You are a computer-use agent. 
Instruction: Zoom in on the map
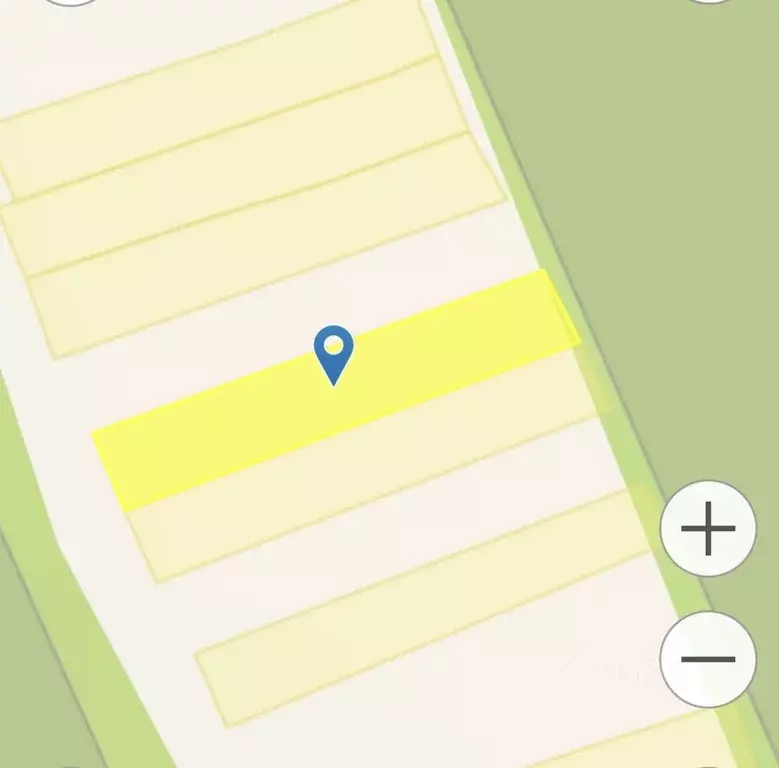point(708,529)
